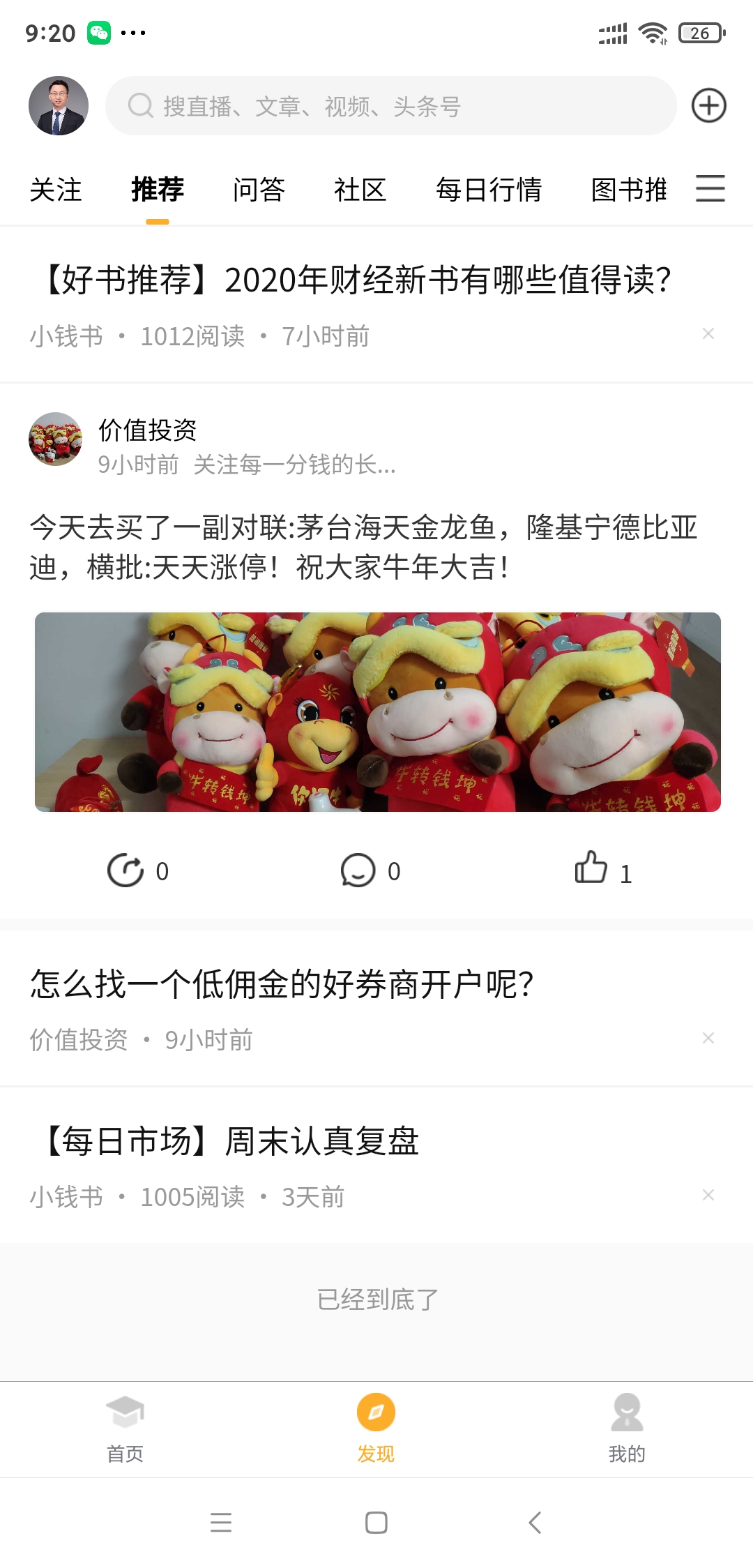Viewport: 753px width, 1568px height.
Task: Open the 图书推 tab
Action: click(629, 190)
